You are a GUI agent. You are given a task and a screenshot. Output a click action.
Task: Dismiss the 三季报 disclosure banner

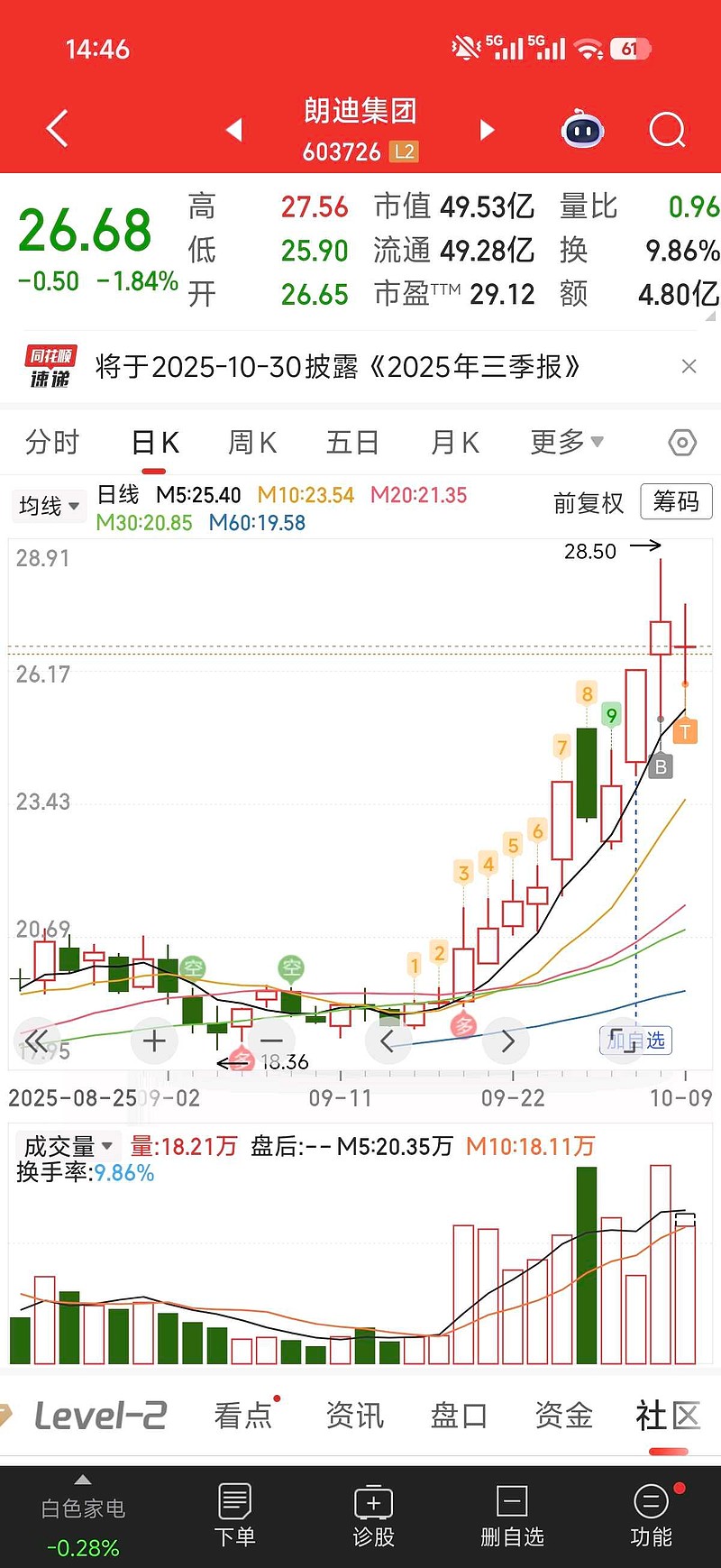click(689, 366)
